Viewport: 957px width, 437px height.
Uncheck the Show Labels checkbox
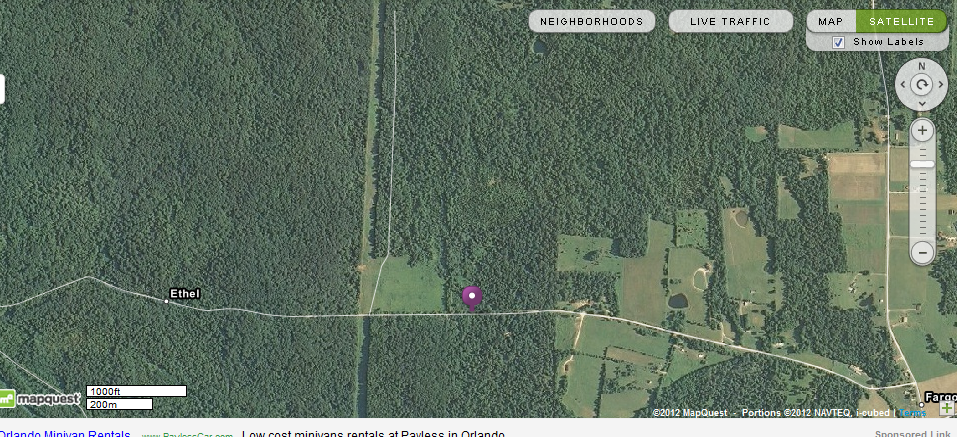(x=839, y=42)
